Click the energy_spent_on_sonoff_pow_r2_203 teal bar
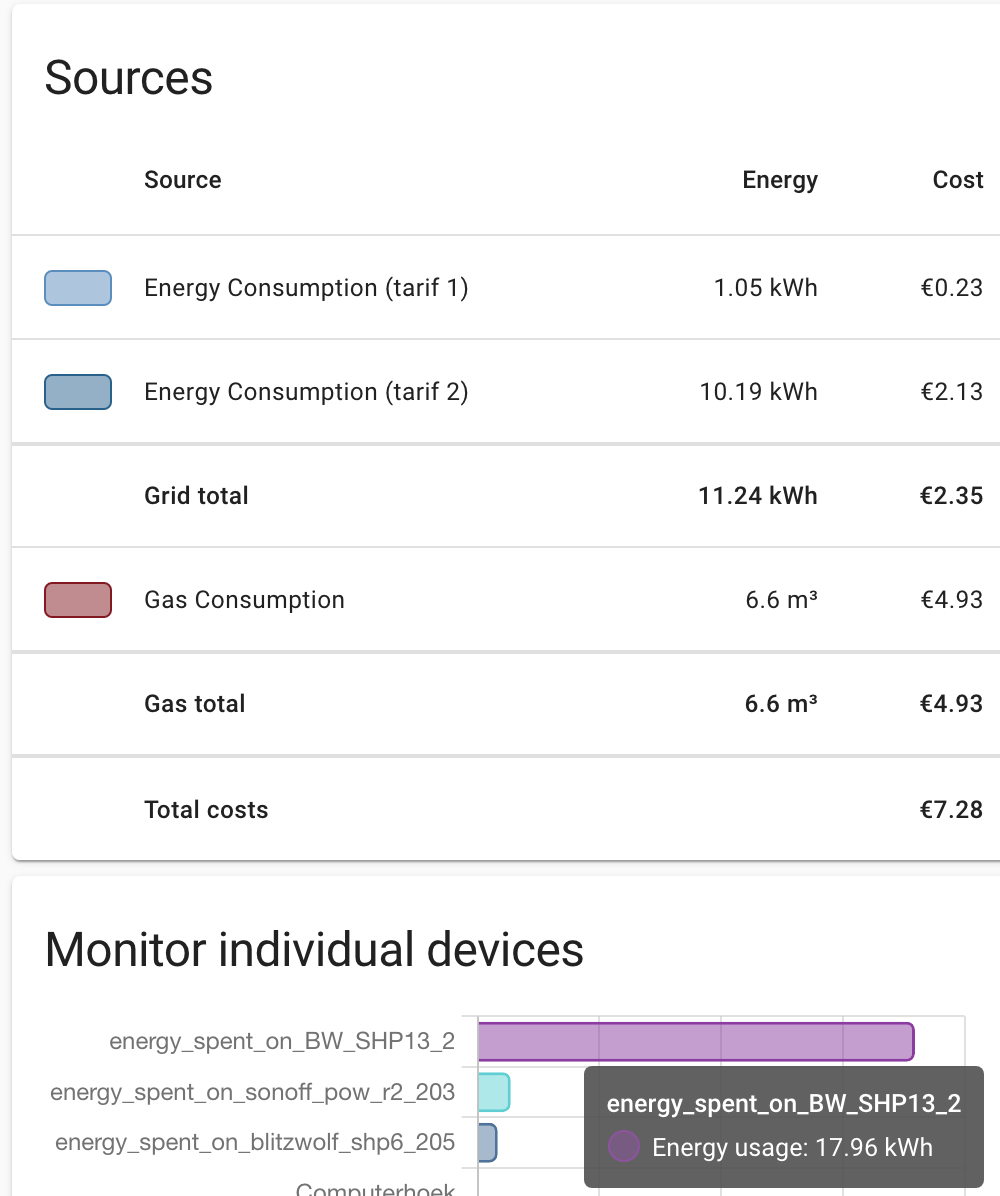Screen dimensions: 1000x1196 495,1092
